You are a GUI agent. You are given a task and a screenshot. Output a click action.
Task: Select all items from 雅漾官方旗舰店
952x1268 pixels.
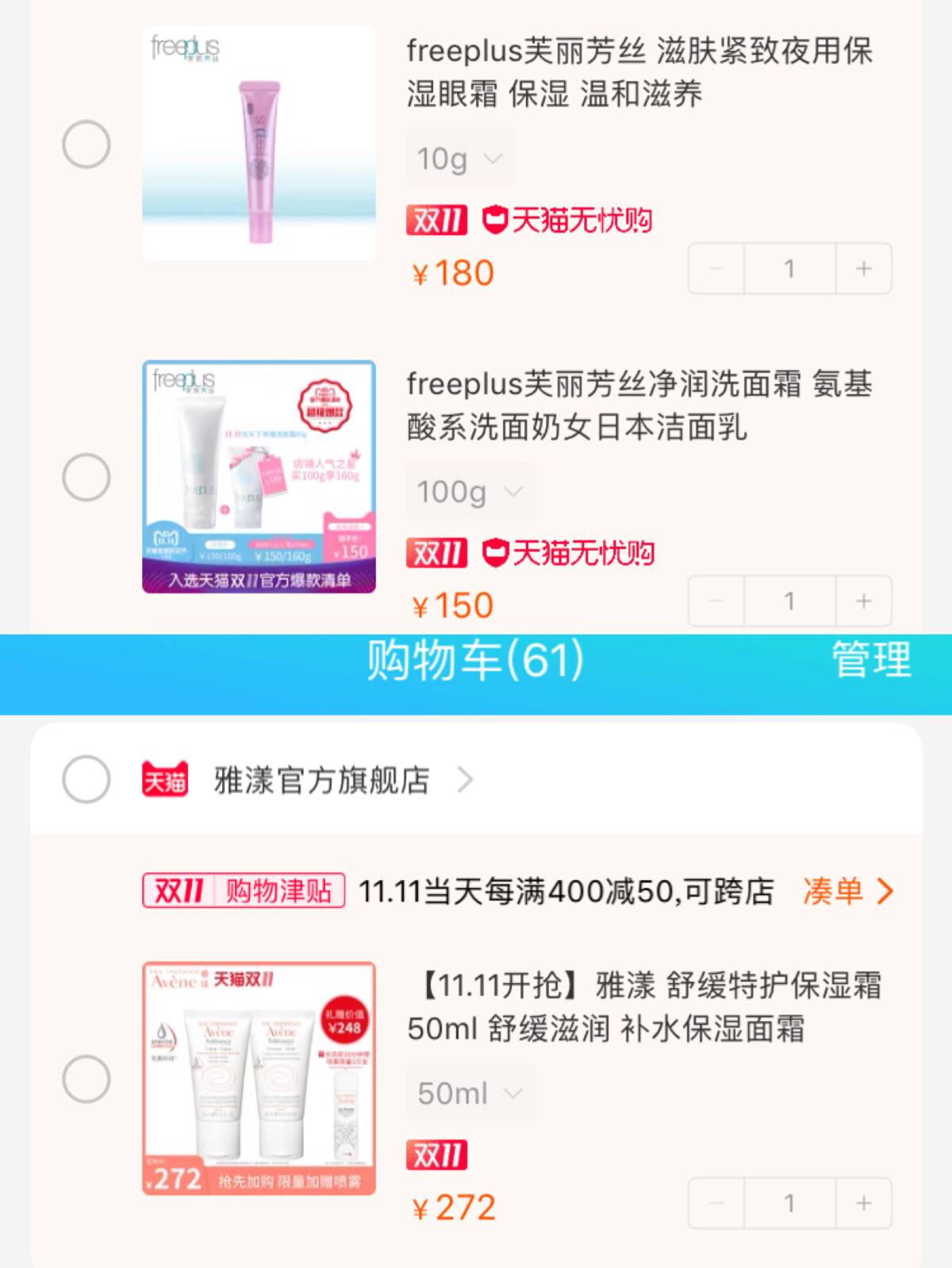point(86,779)
